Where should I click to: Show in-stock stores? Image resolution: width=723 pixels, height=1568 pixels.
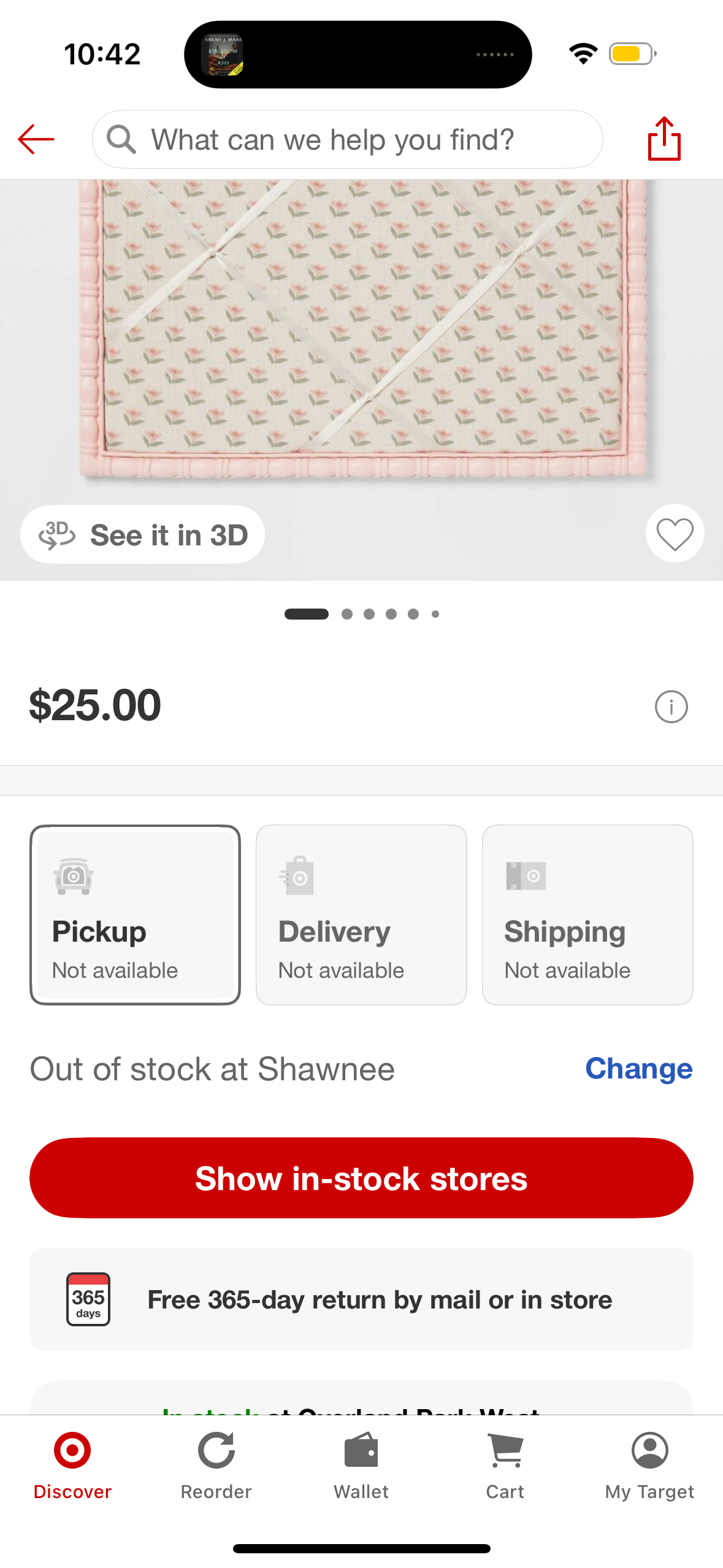pyautogui.click(x=361, y=1178)
